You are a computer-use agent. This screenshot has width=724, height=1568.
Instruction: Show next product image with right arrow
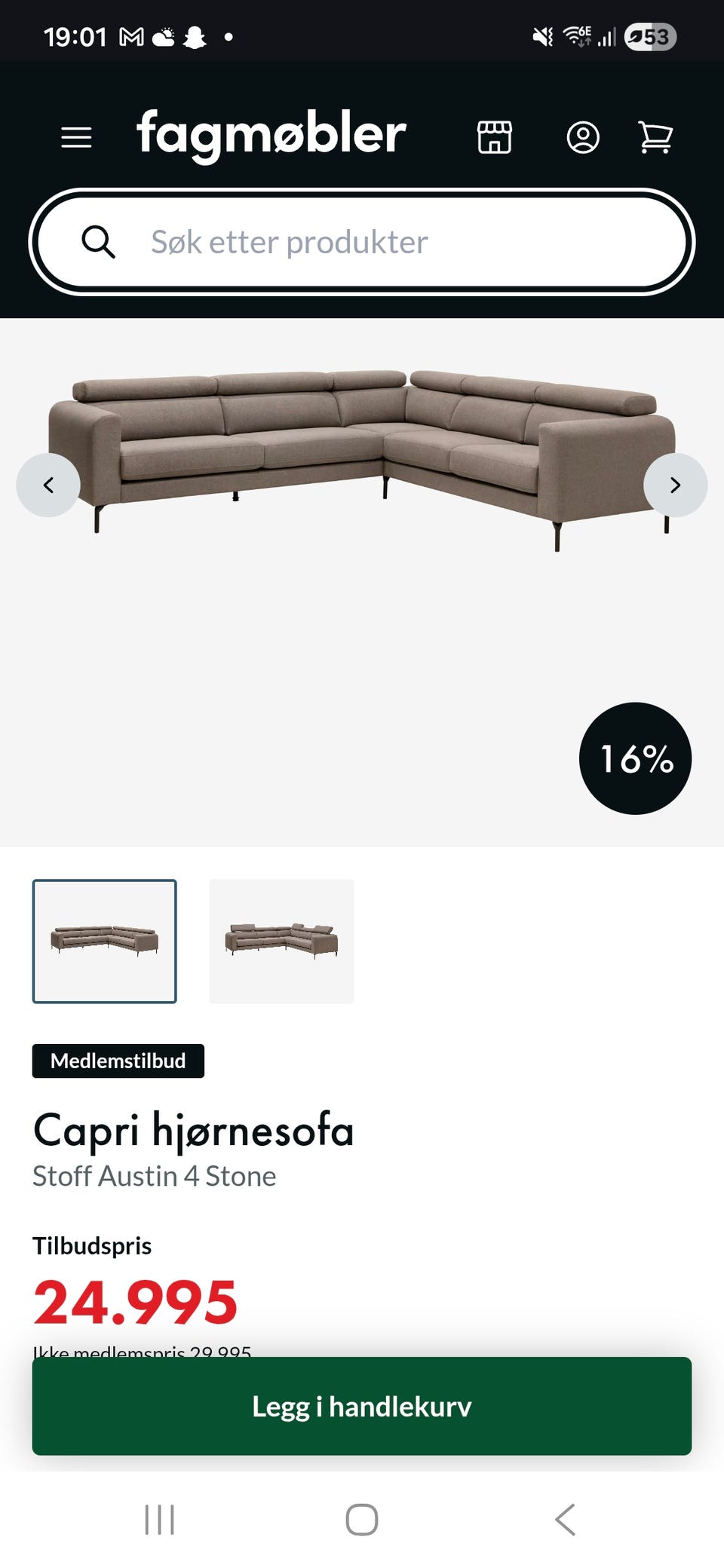pos(675,485)
